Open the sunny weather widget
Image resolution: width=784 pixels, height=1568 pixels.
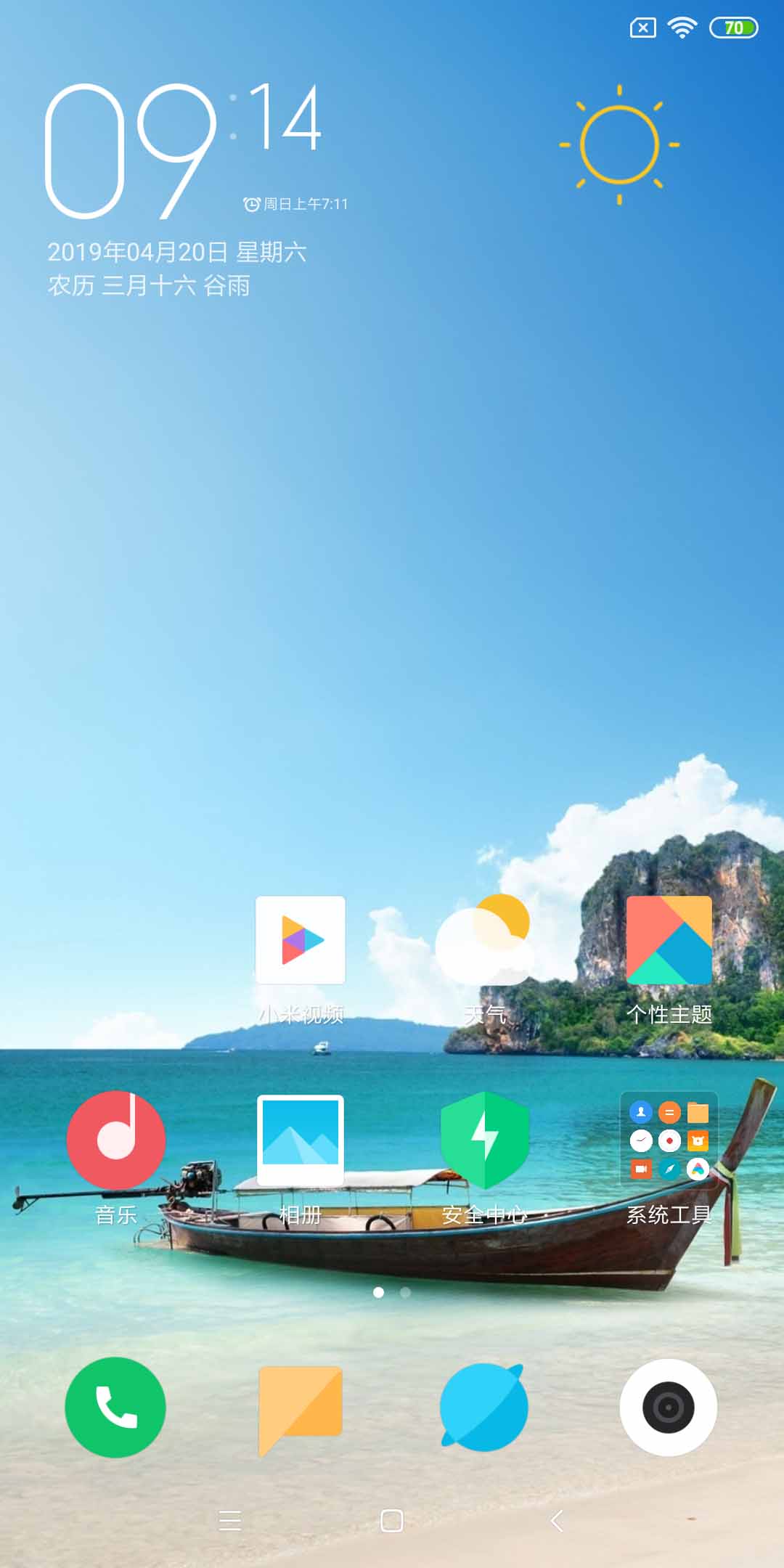pyautogui.click(x=619, y=144)
